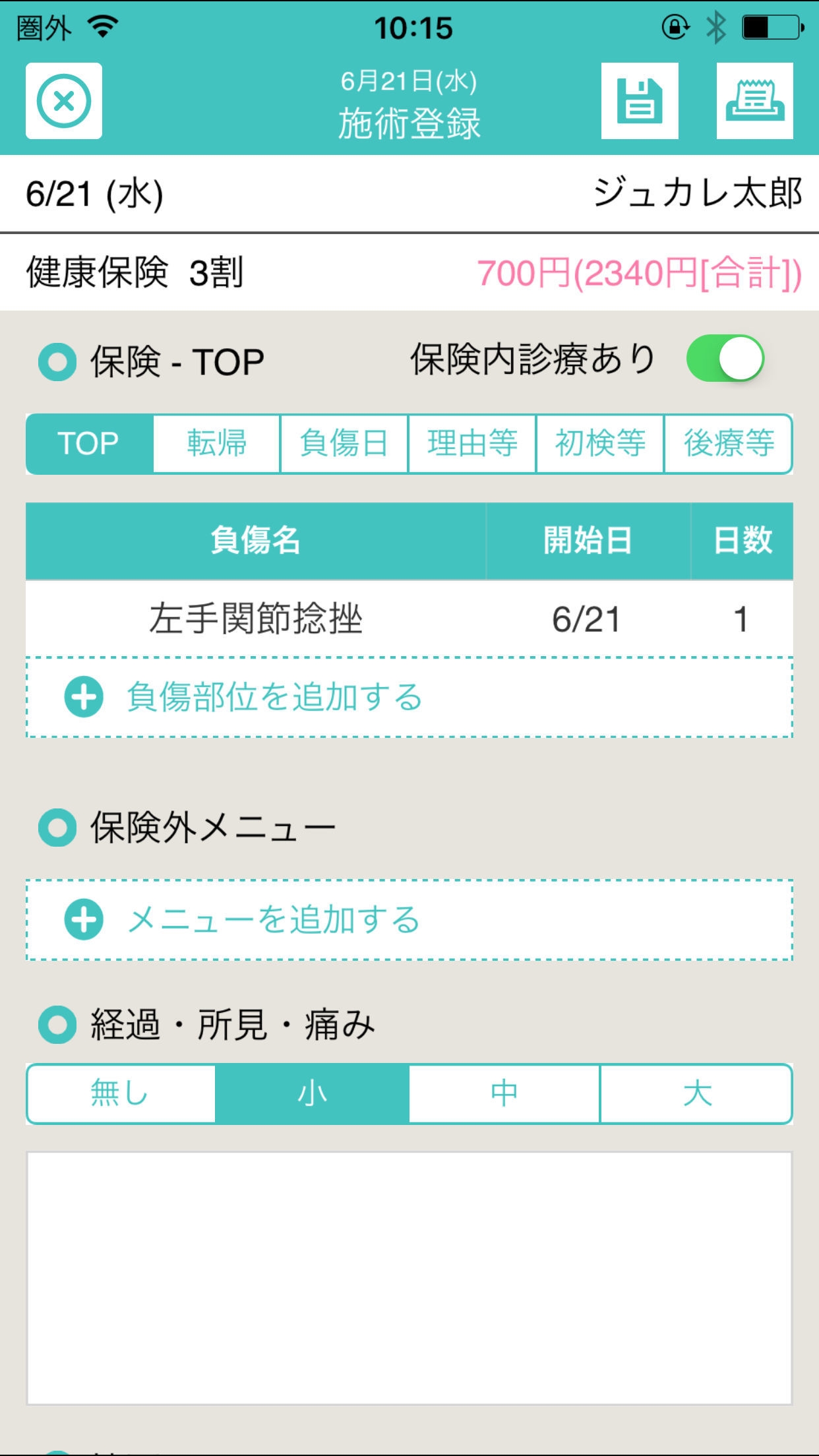Image resolution: width=819 pixels, height=1456 pixels.
Task: Switch to the 初検等 tab
Action: [599, 444]
